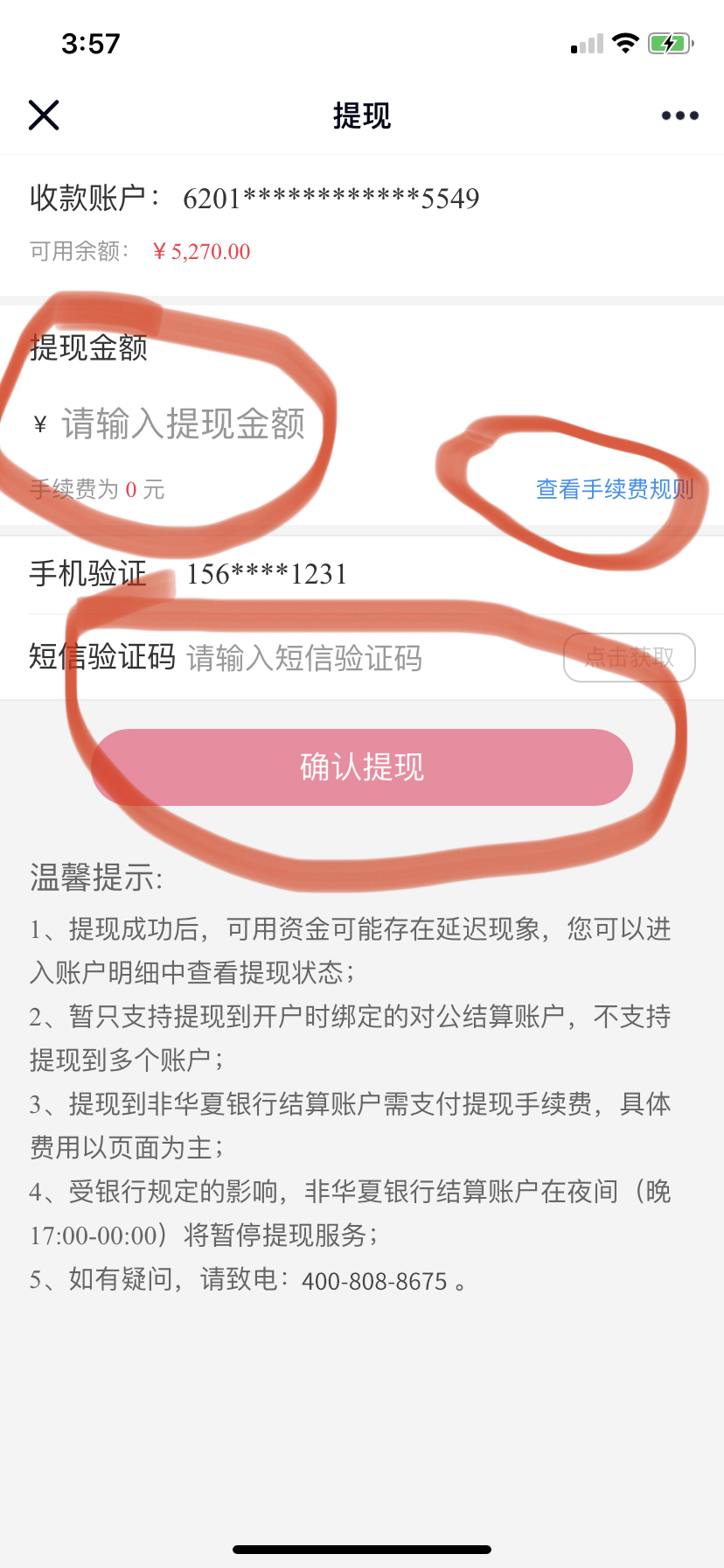Tap 点击获取 to get the code

[630, 658]
